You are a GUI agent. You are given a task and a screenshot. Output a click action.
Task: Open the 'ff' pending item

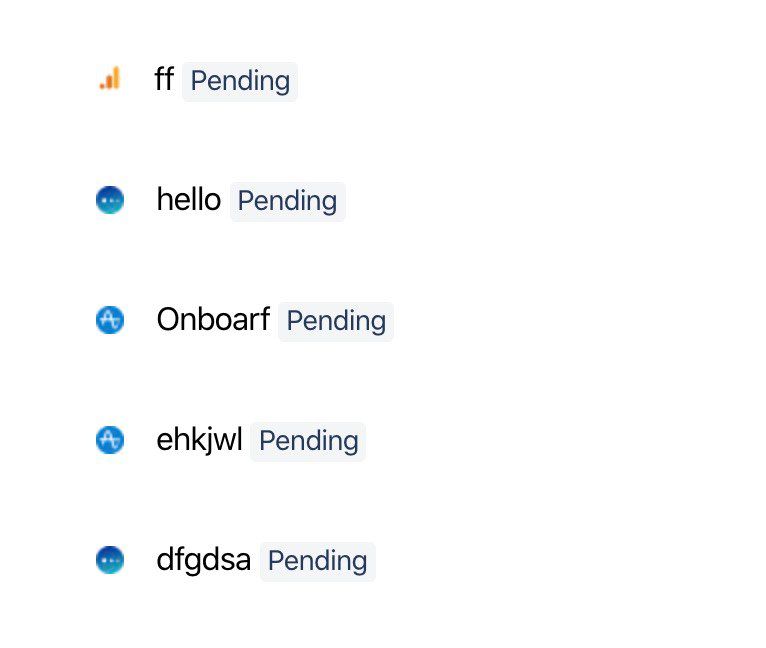click(165, 80)
